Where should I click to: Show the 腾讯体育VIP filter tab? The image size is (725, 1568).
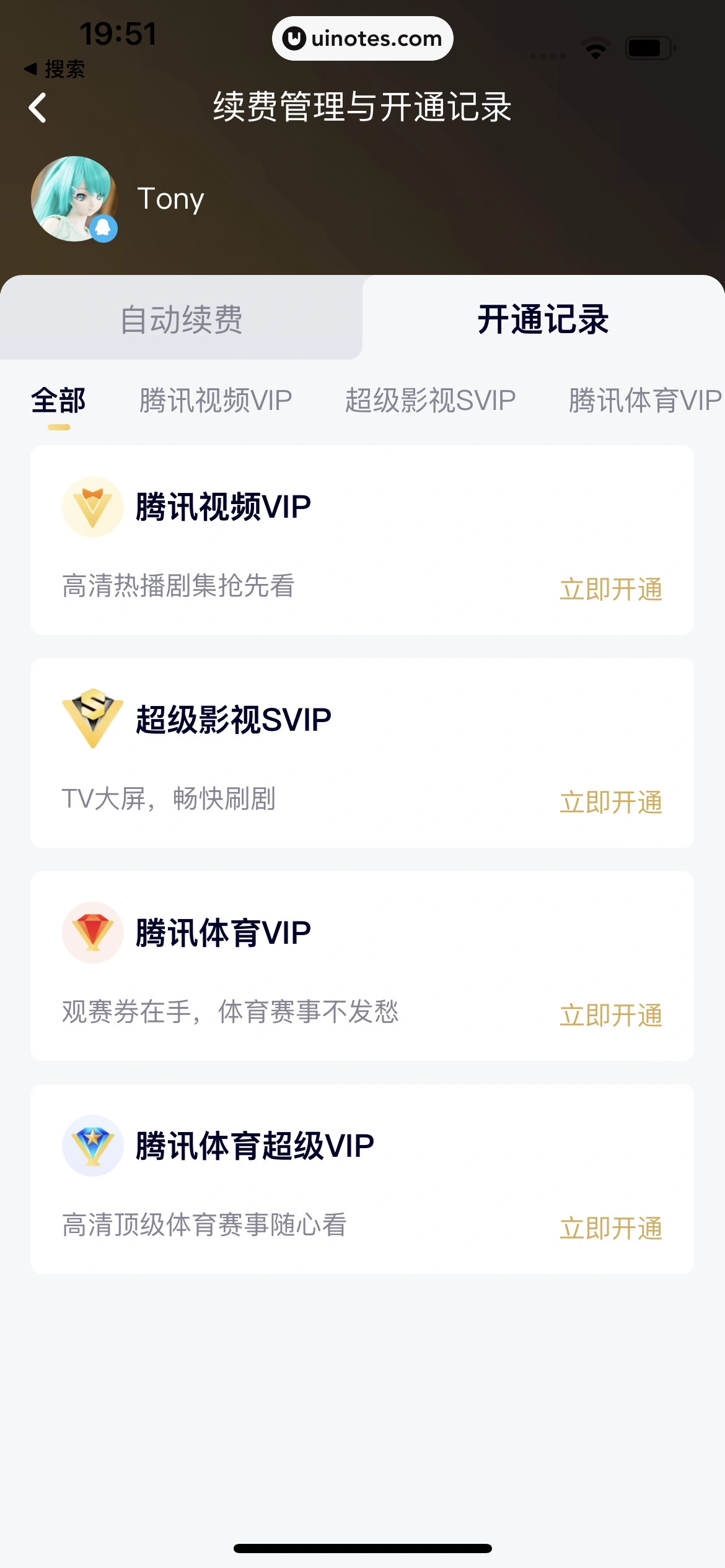point(644,401)
